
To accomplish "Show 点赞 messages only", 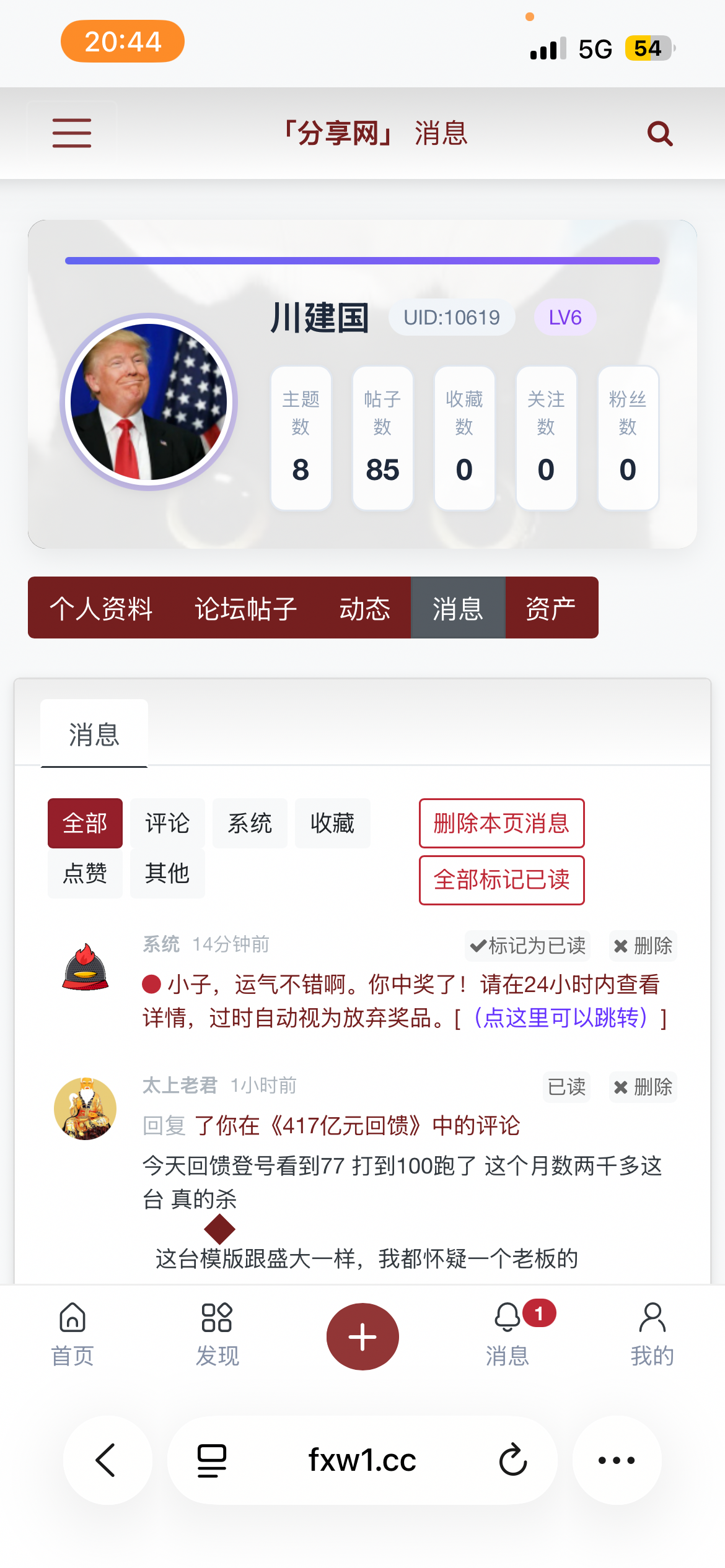I will (85, 873).
